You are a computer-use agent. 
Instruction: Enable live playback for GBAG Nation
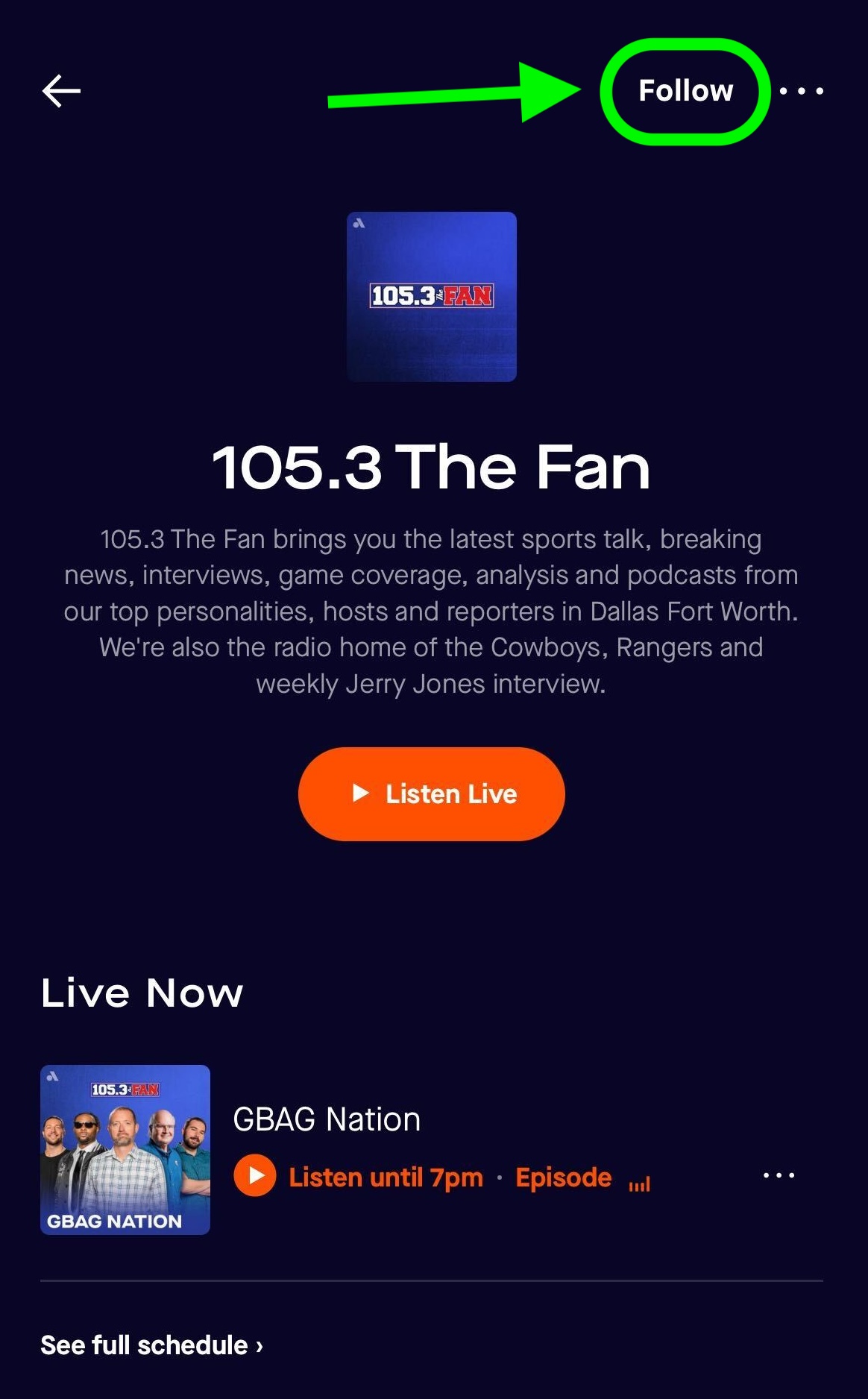pos(257,1177)
